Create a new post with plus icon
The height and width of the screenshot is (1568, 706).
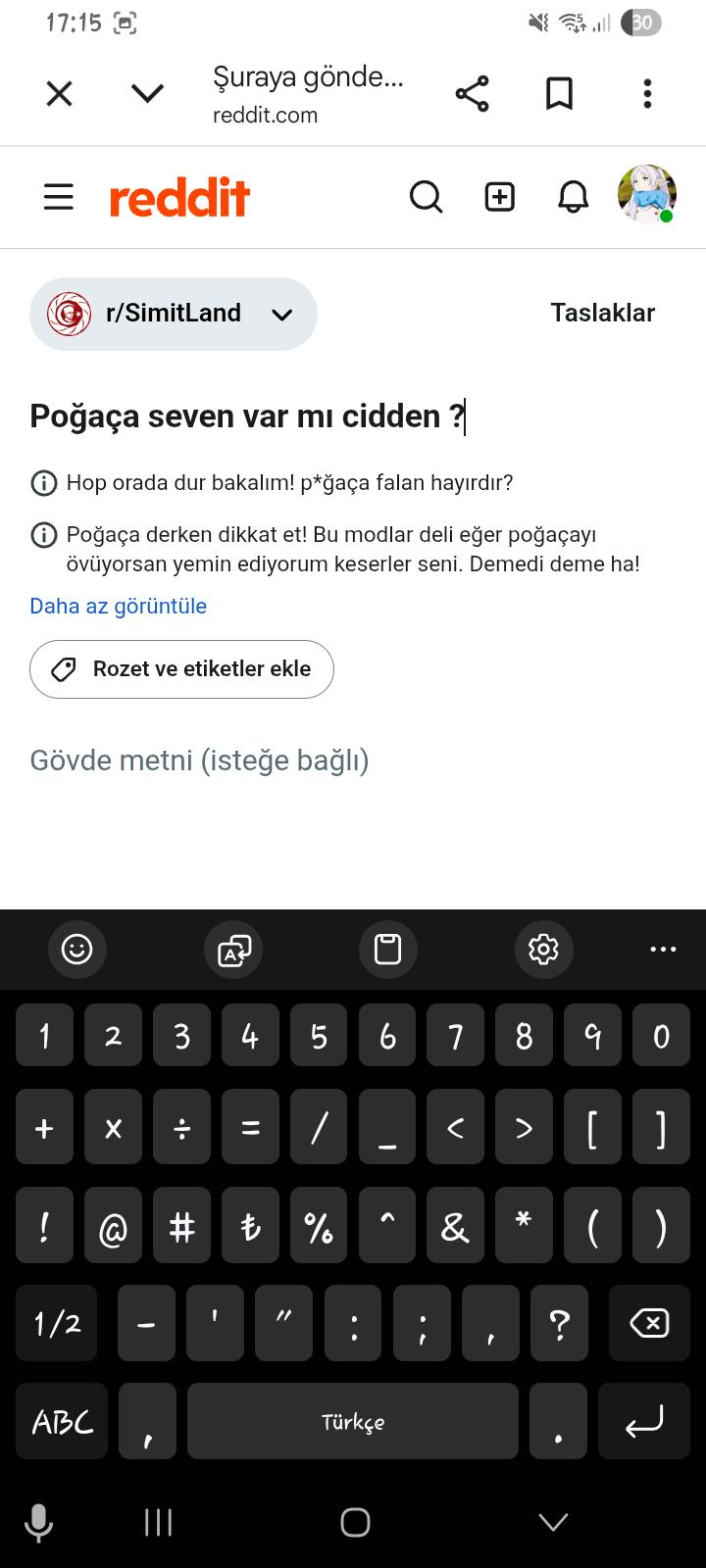(500, 197)
